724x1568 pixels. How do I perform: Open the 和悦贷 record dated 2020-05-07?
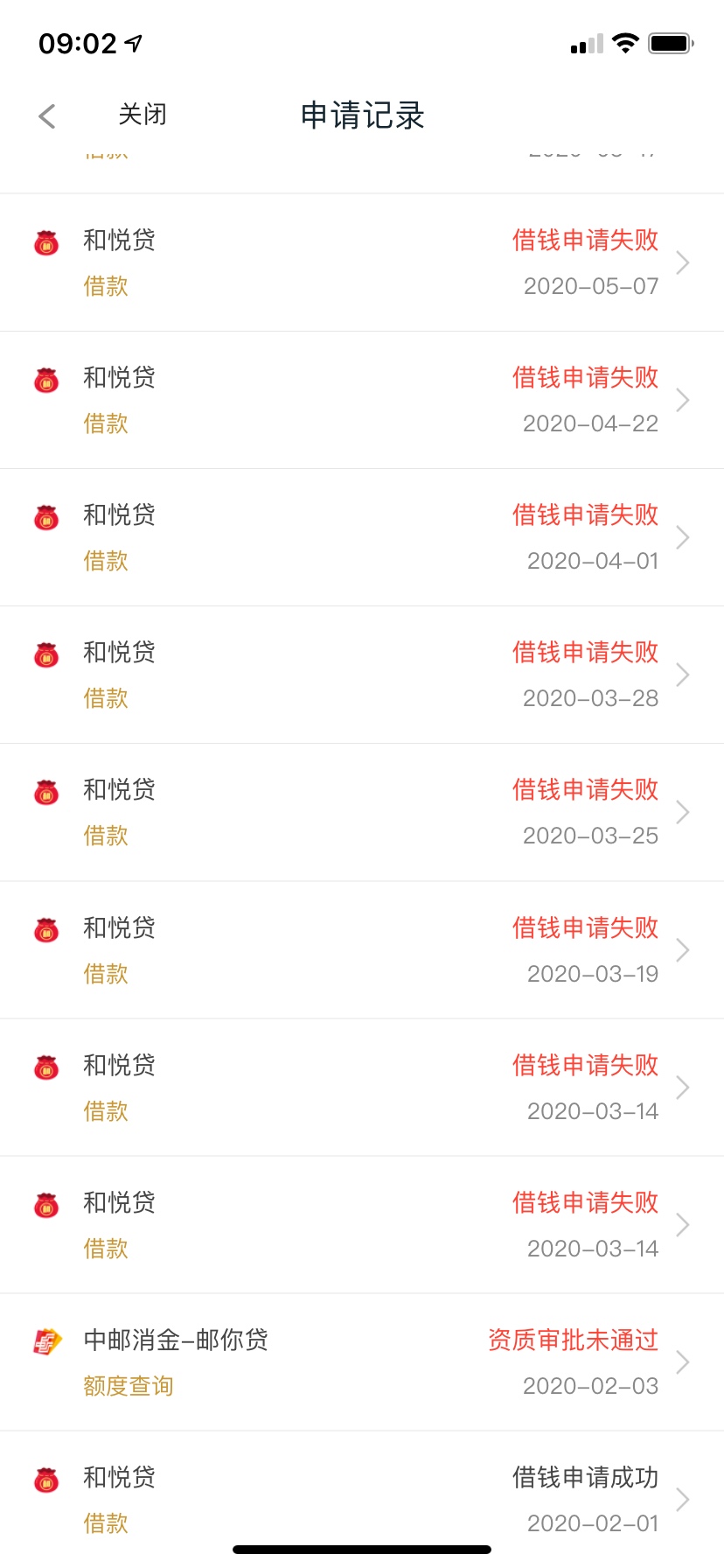[362, 262]
